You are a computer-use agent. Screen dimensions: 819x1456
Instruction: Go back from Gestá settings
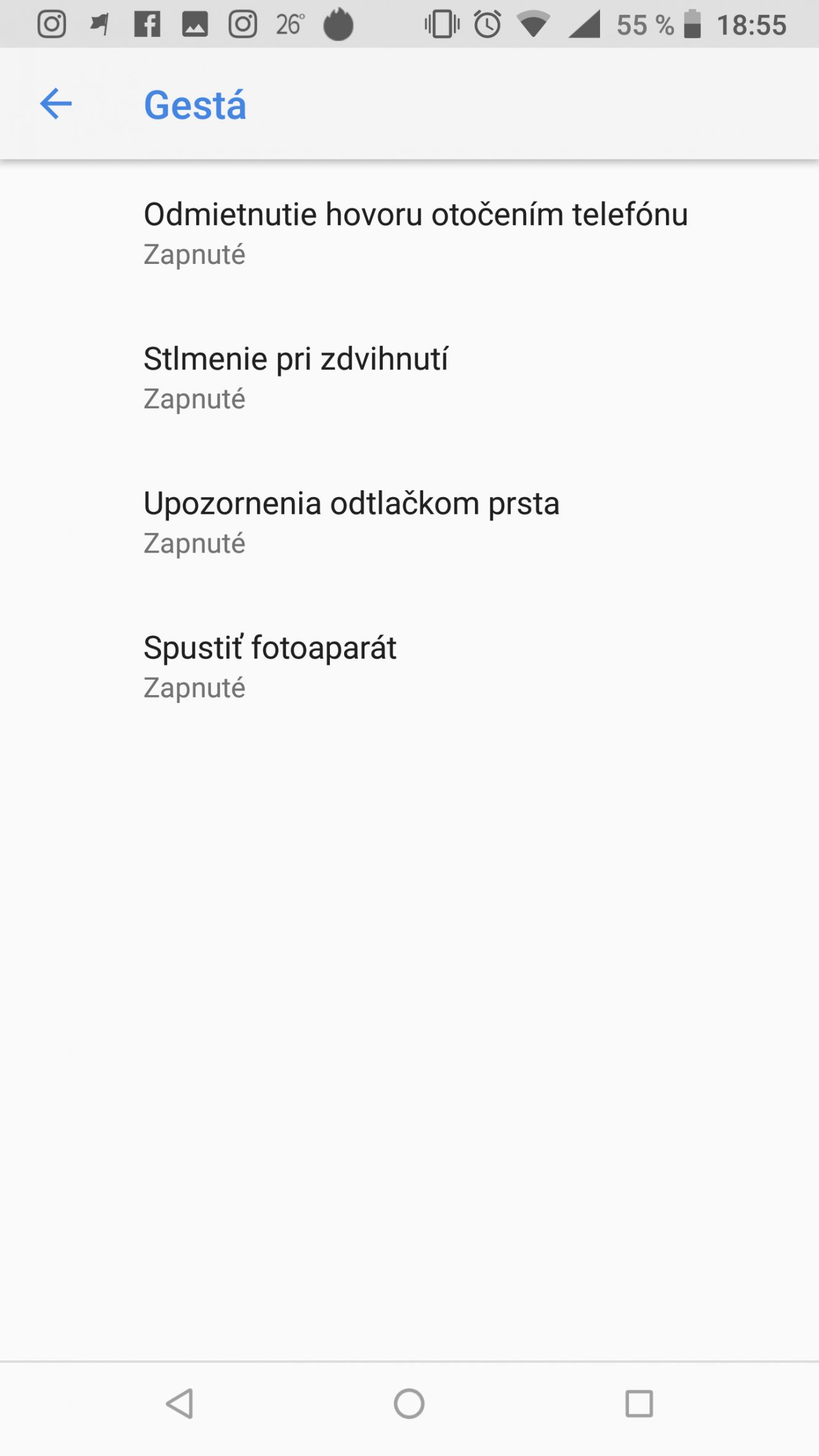56,104
